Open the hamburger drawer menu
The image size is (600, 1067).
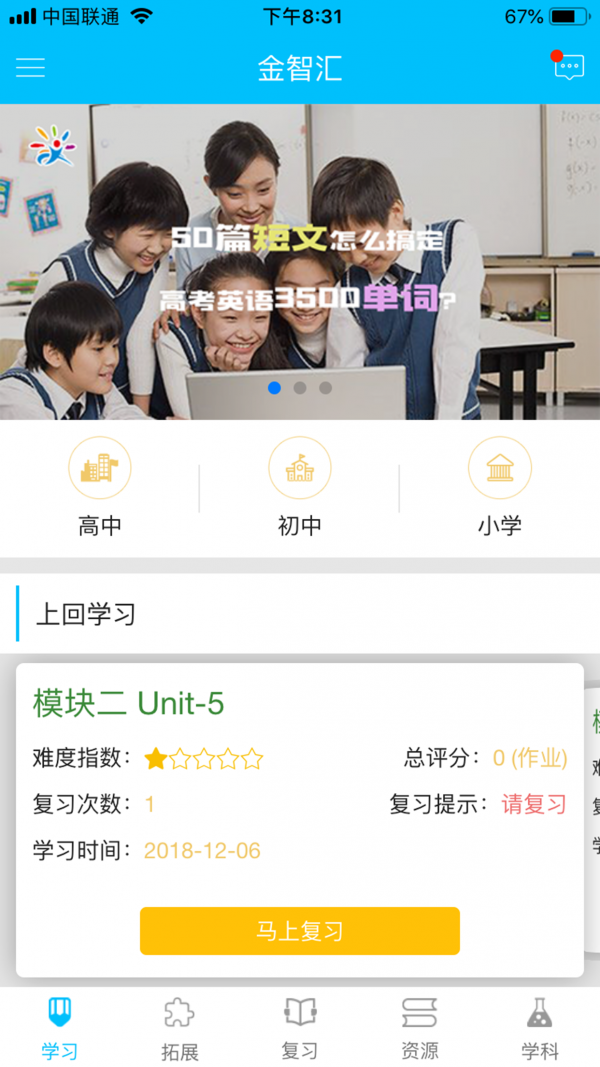30,68
